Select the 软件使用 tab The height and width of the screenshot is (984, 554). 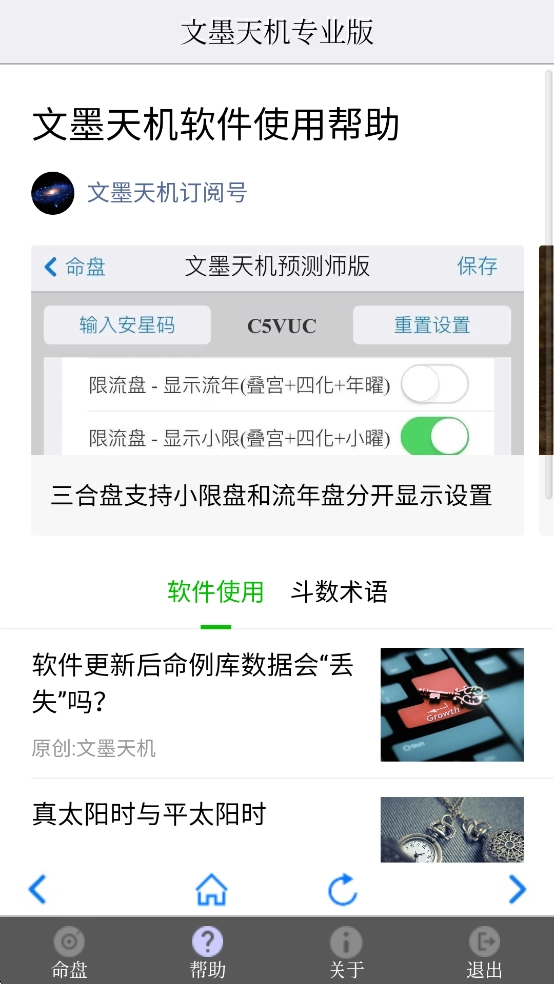point(215,592)
